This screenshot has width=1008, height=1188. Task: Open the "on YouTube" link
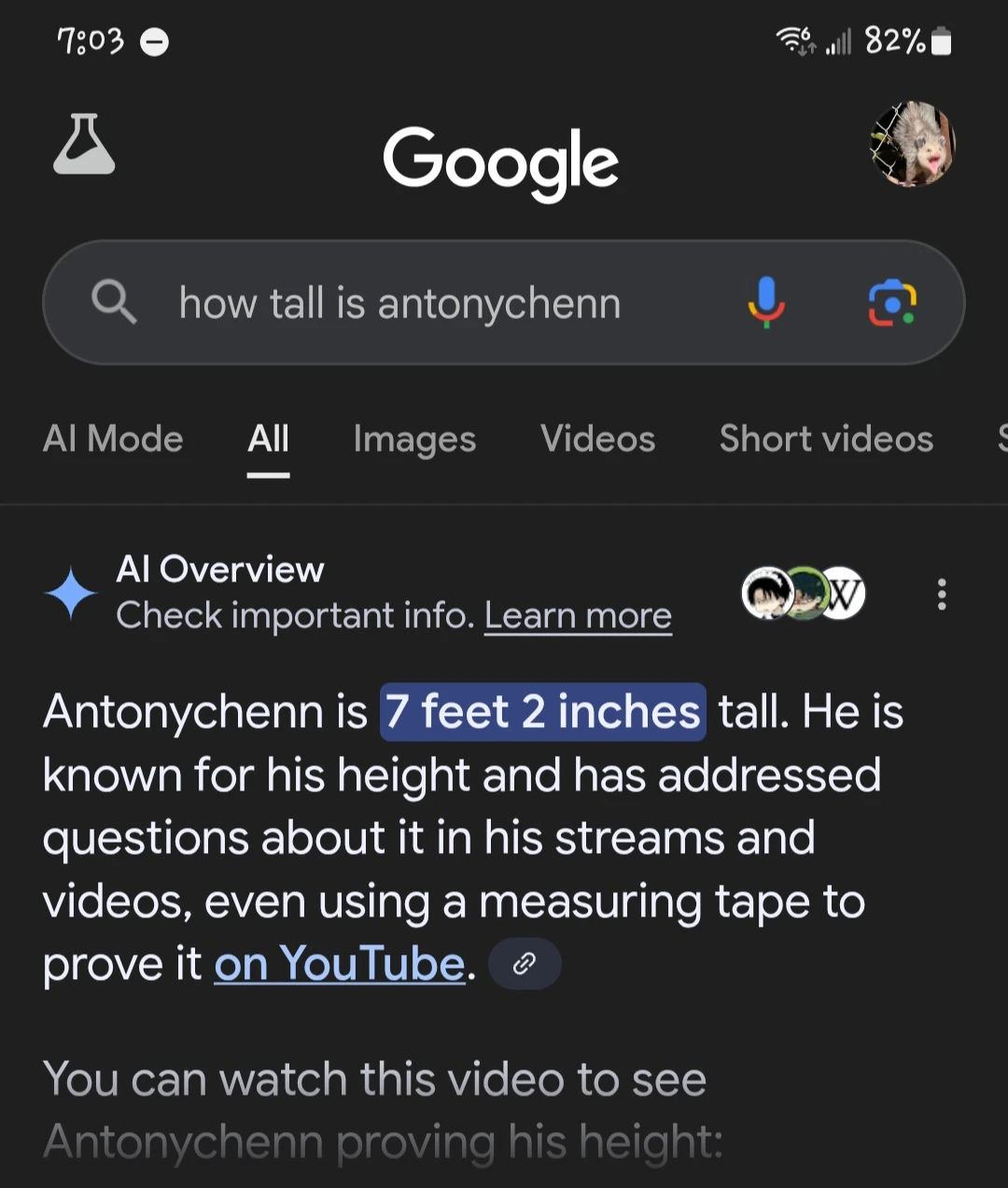[340, 964]
